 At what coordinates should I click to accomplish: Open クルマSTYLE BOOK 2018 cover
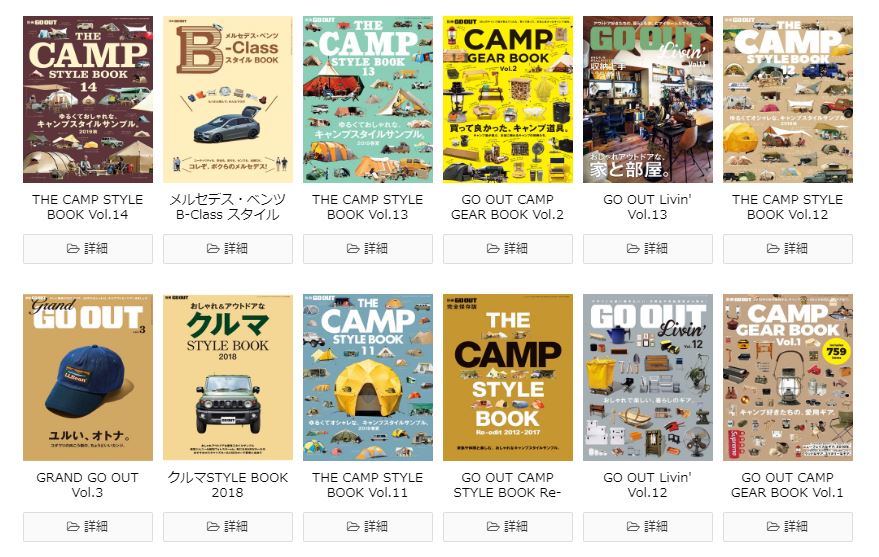228,377
